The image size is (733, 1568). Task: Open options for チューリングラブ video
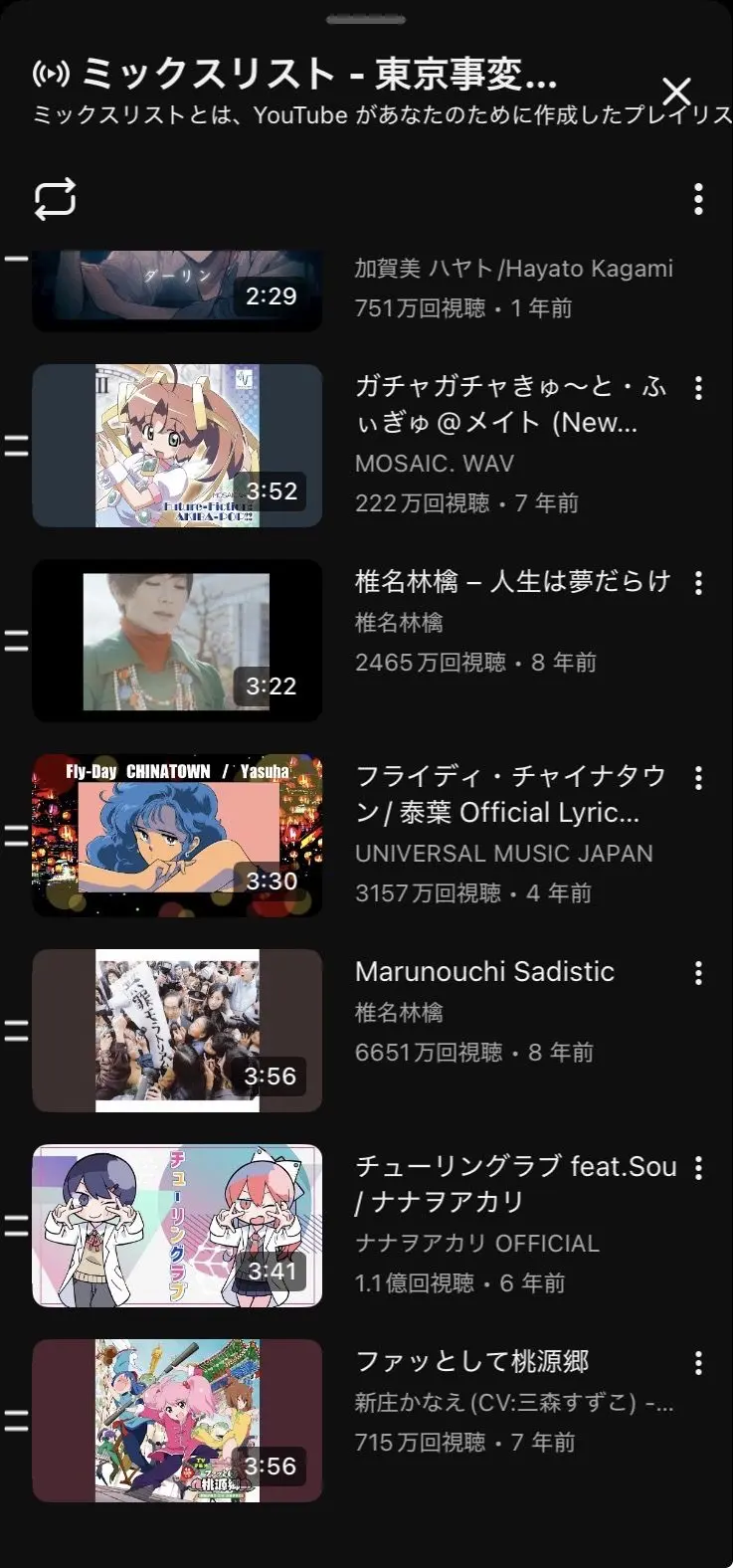pos(698,1167)
